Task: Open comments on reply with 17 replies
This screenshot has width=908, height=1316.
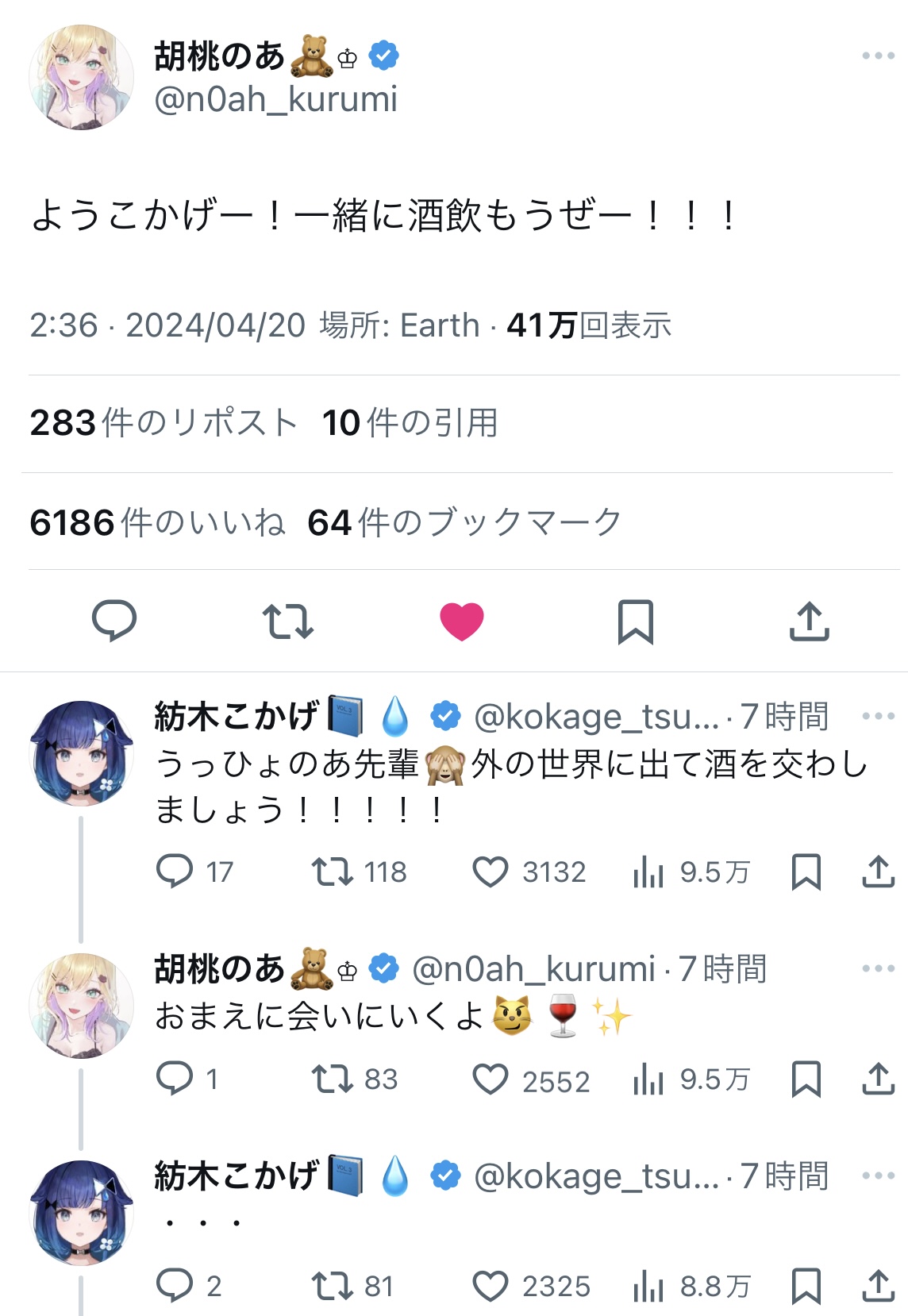Action: (x=175, y=871)
